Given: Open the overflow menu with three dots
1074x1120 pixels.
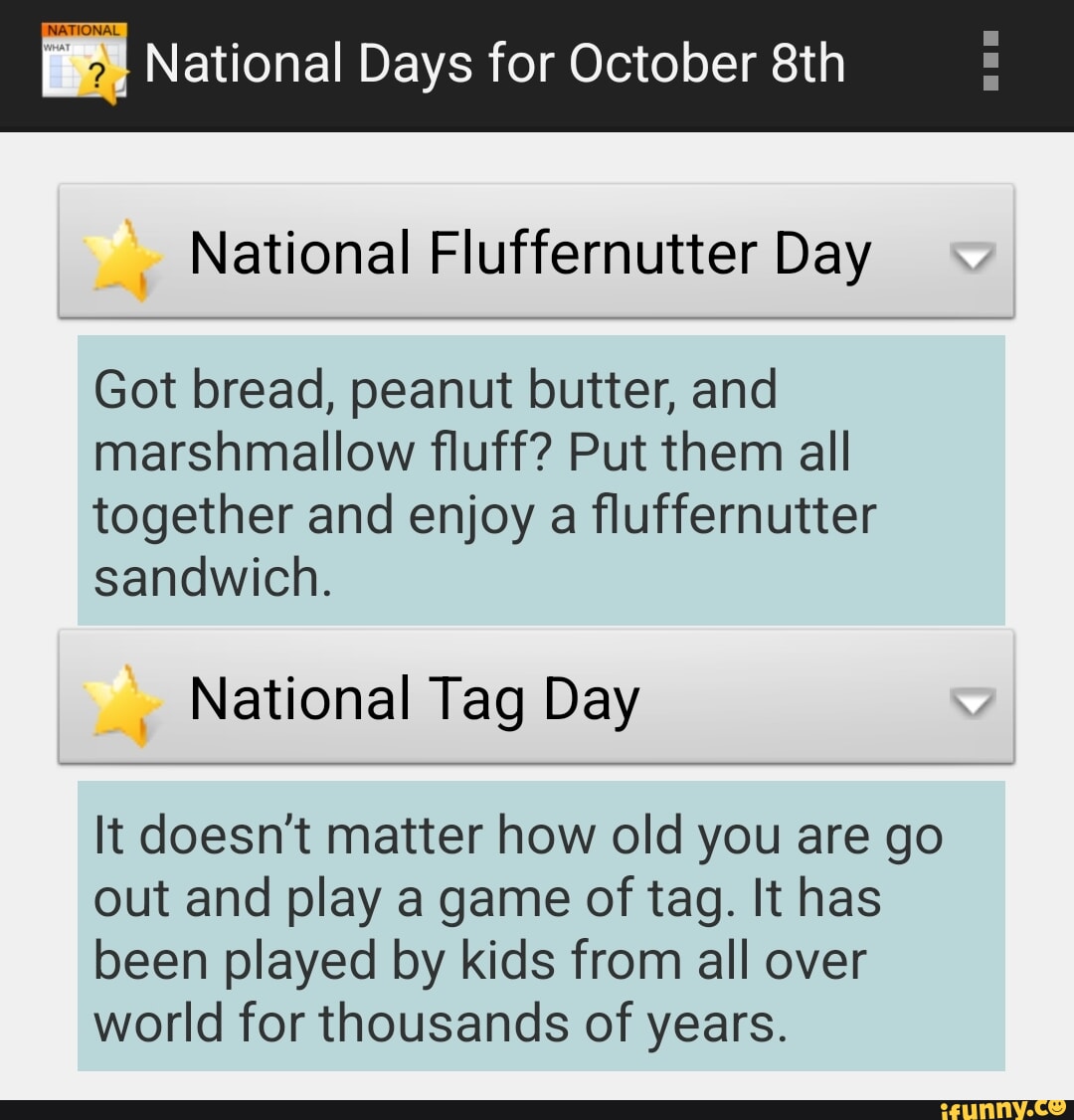Looking at the screenshot, I should coord(989,63).
